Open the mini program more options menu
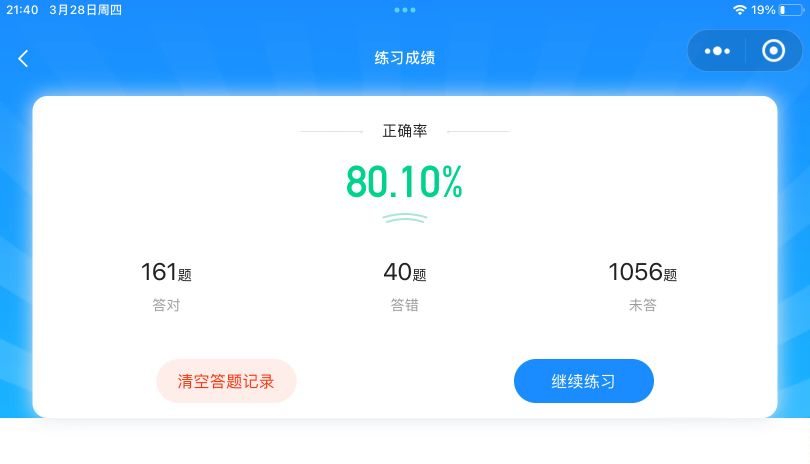Viewport: 810px width, 464px height. (x=718, y=51)
